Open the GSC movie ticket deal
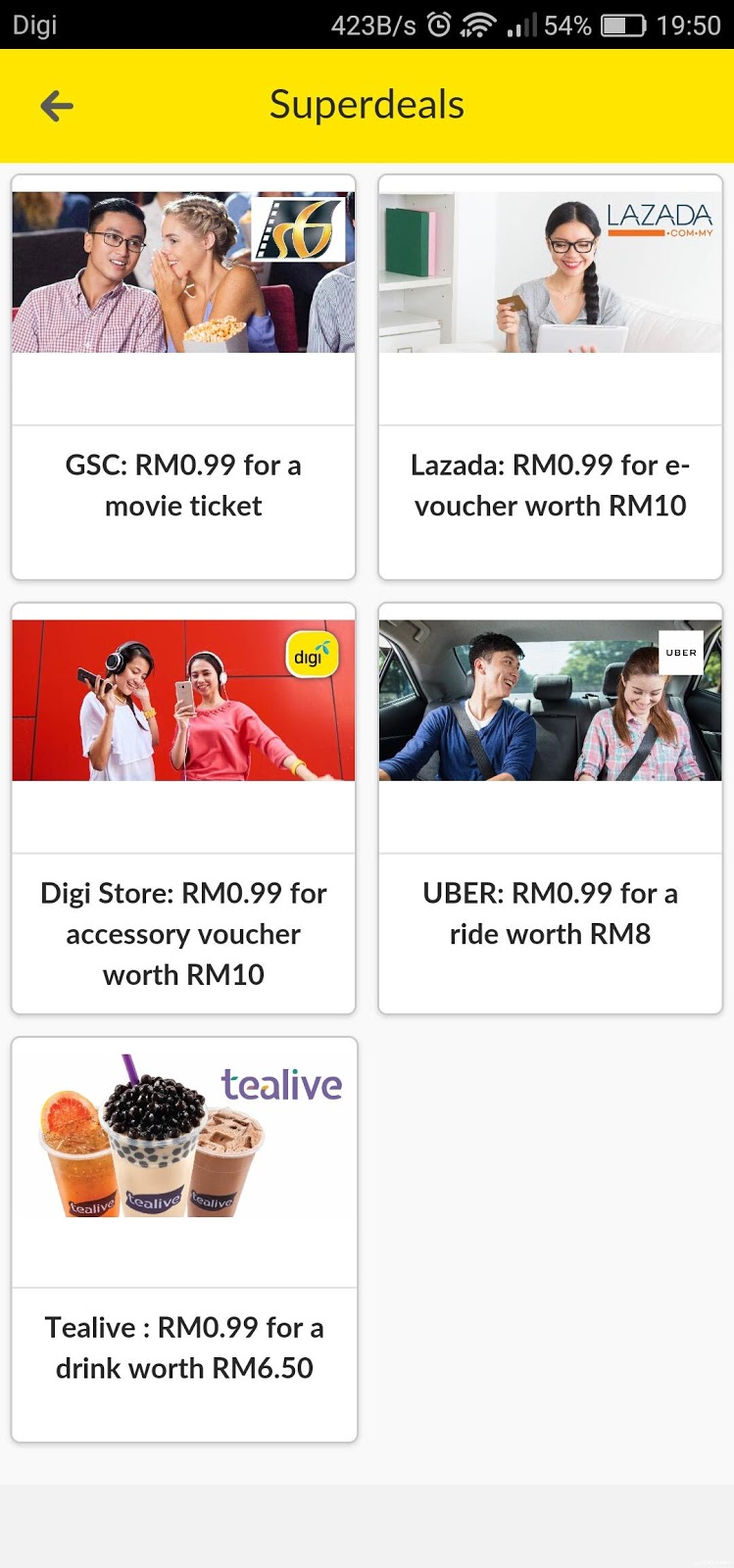This screenshot has height=1568, width=734. [x=183, y=377]
